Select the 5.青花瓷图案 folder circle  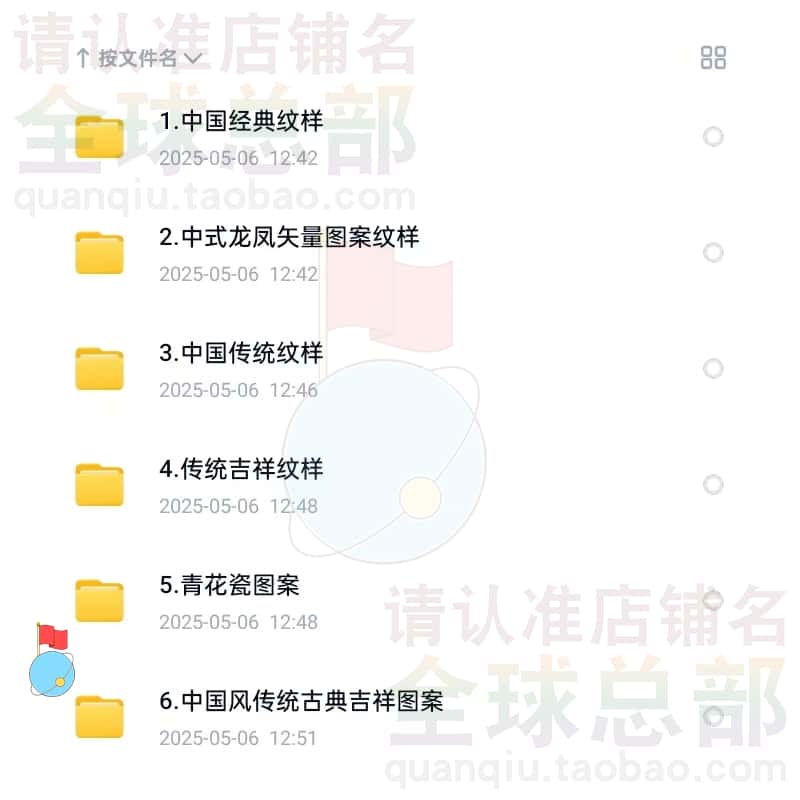click(713, 600)
